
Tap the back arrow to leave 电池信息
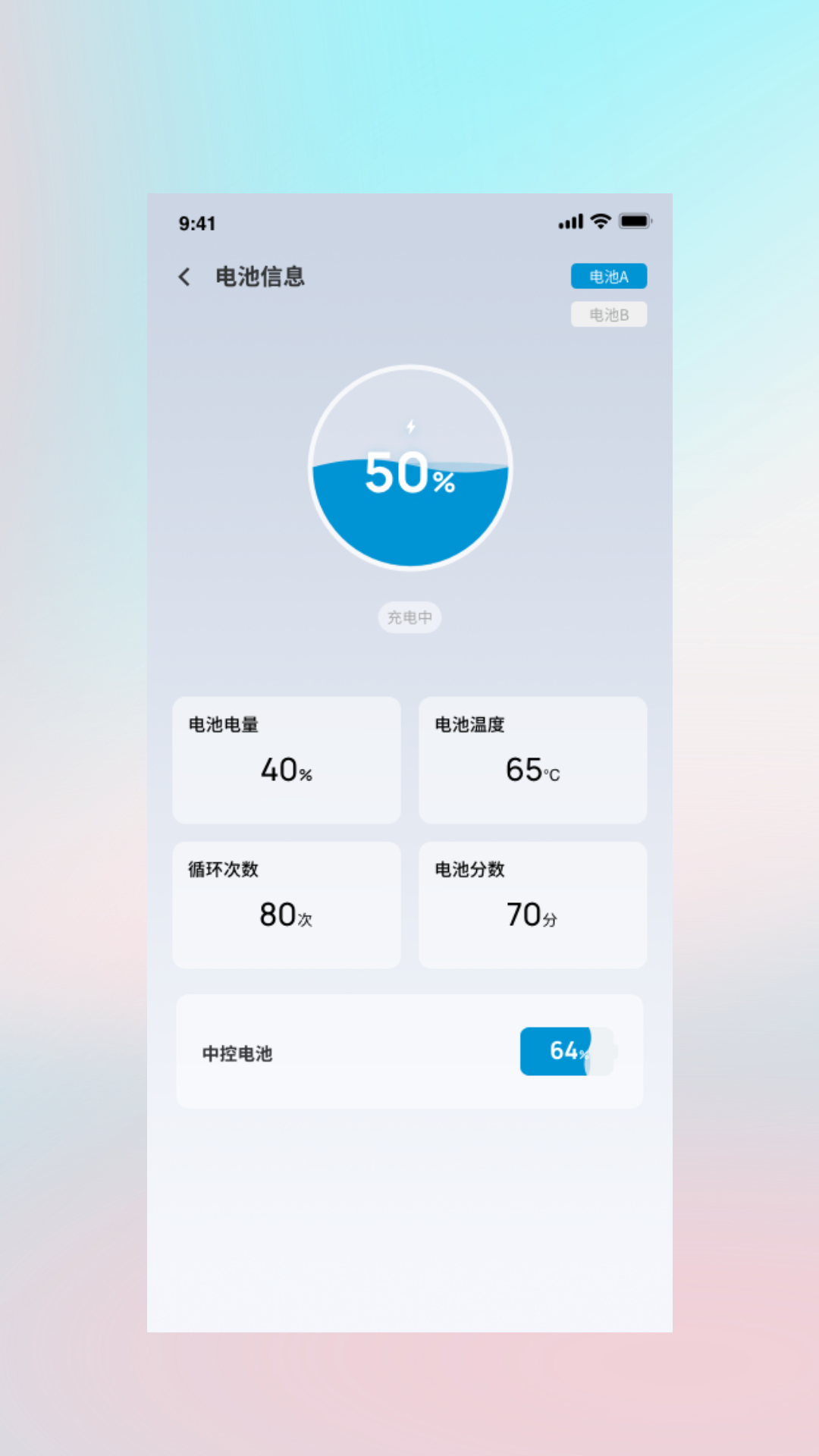[184, 276]
